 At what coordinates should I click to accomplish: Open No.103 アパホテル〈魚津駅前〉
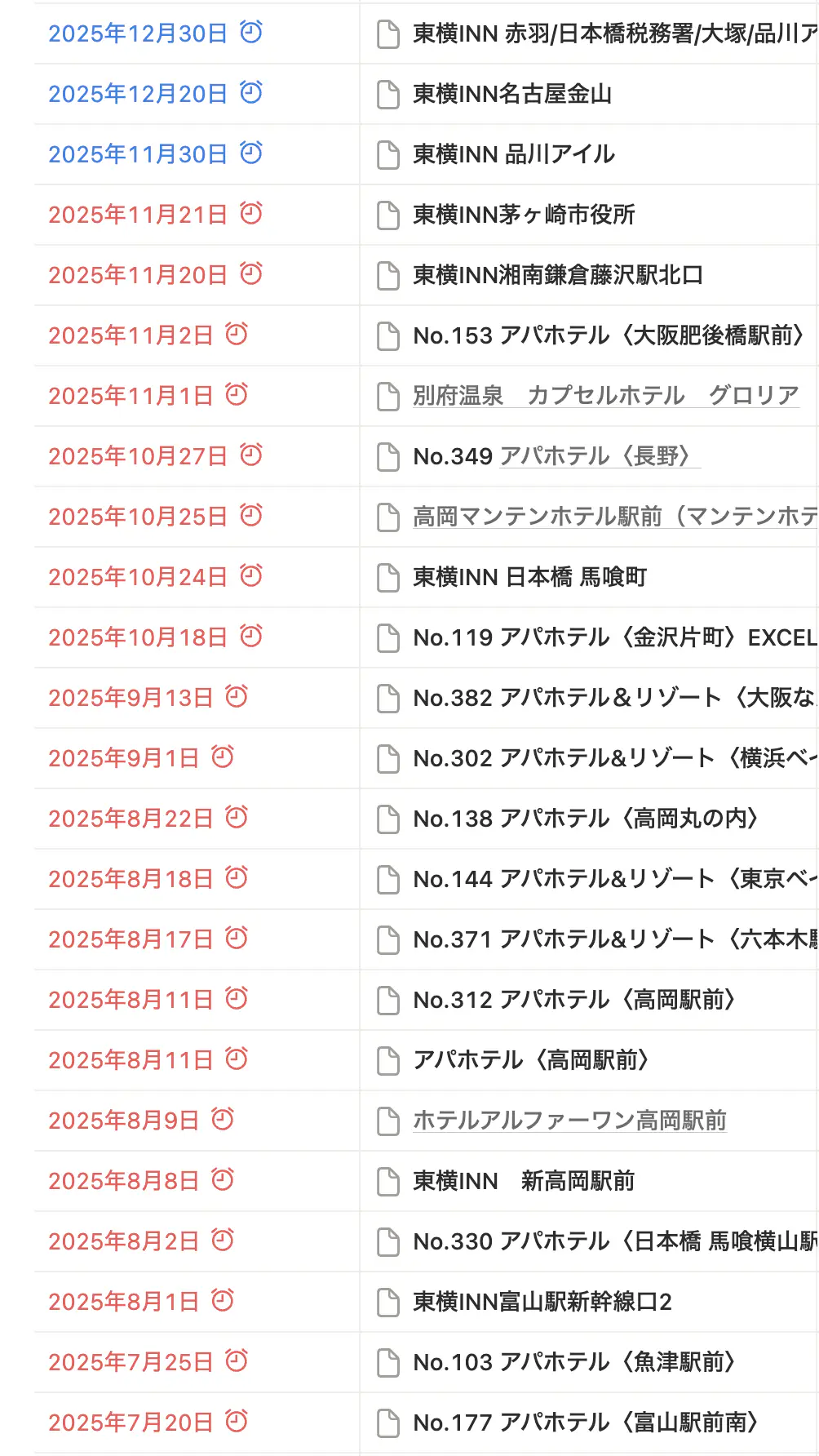[x=573, y=1363]
